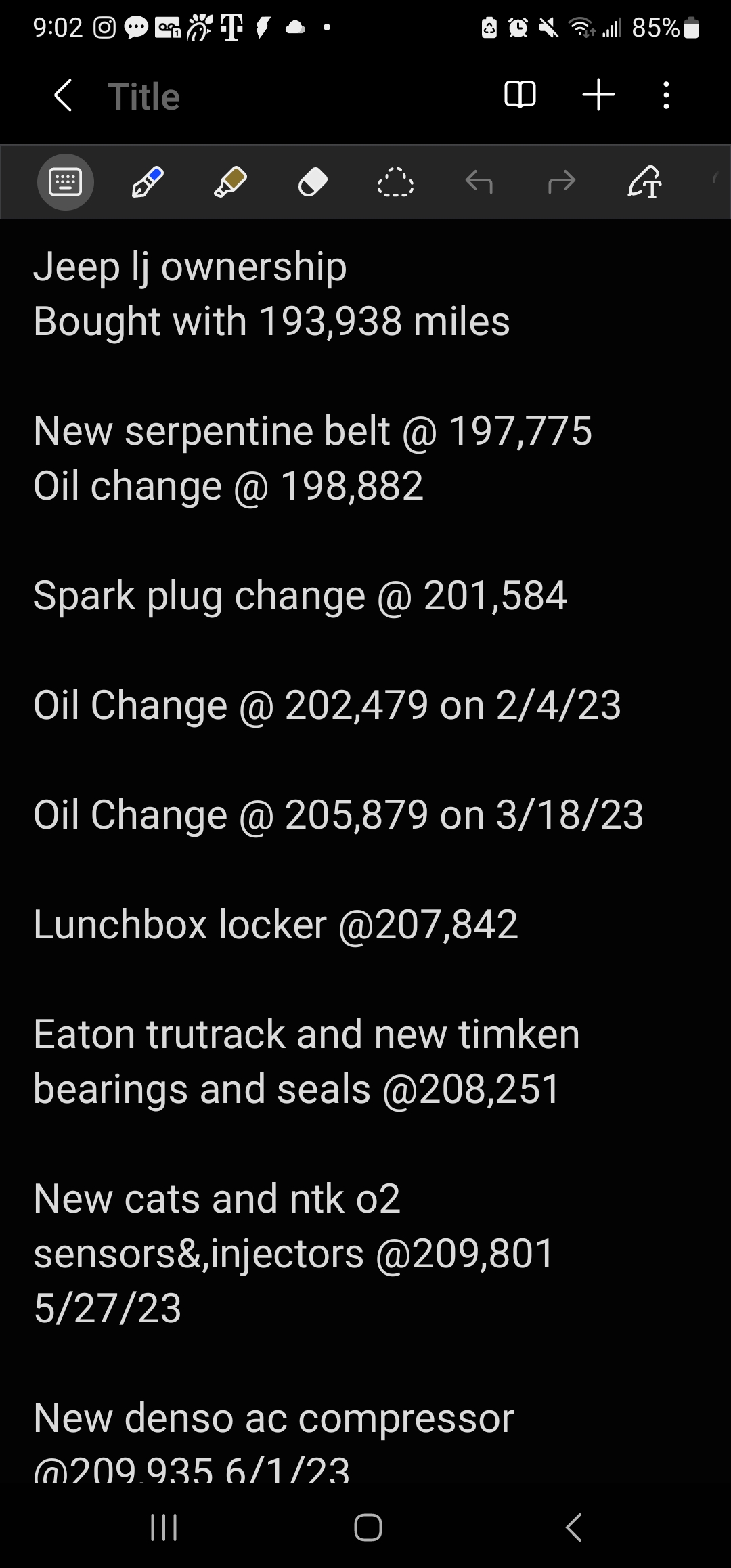Screen dimensions: 731x1568
Task: Open the three-dot overflow menu
Action: [x=666, y=95]
